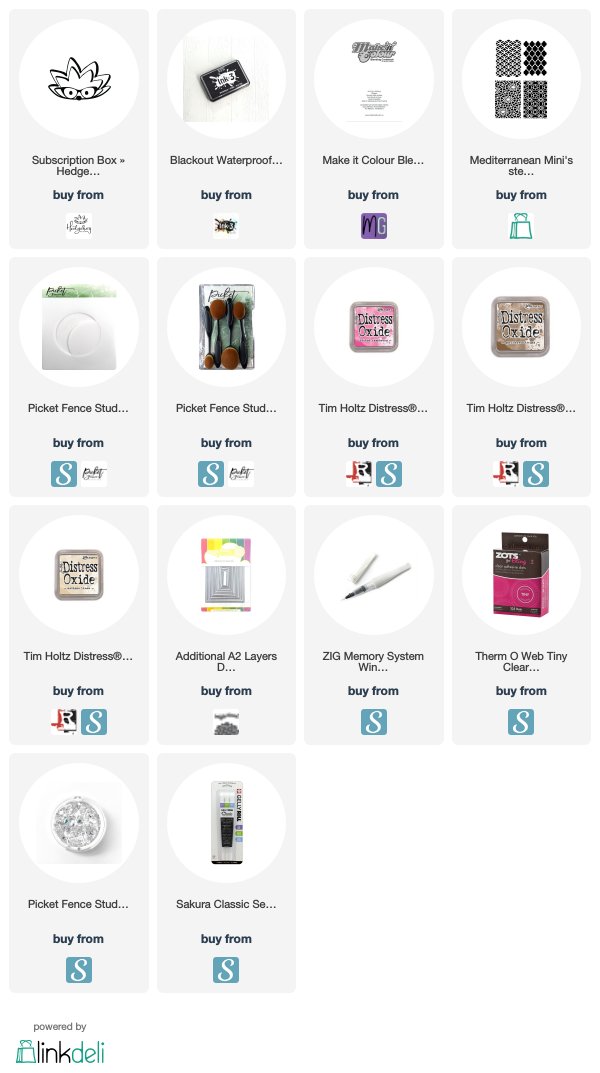Tap the S store icon under Sakura Classic
The height and width of the screenshot is (1073, 600).
point(226,970)
